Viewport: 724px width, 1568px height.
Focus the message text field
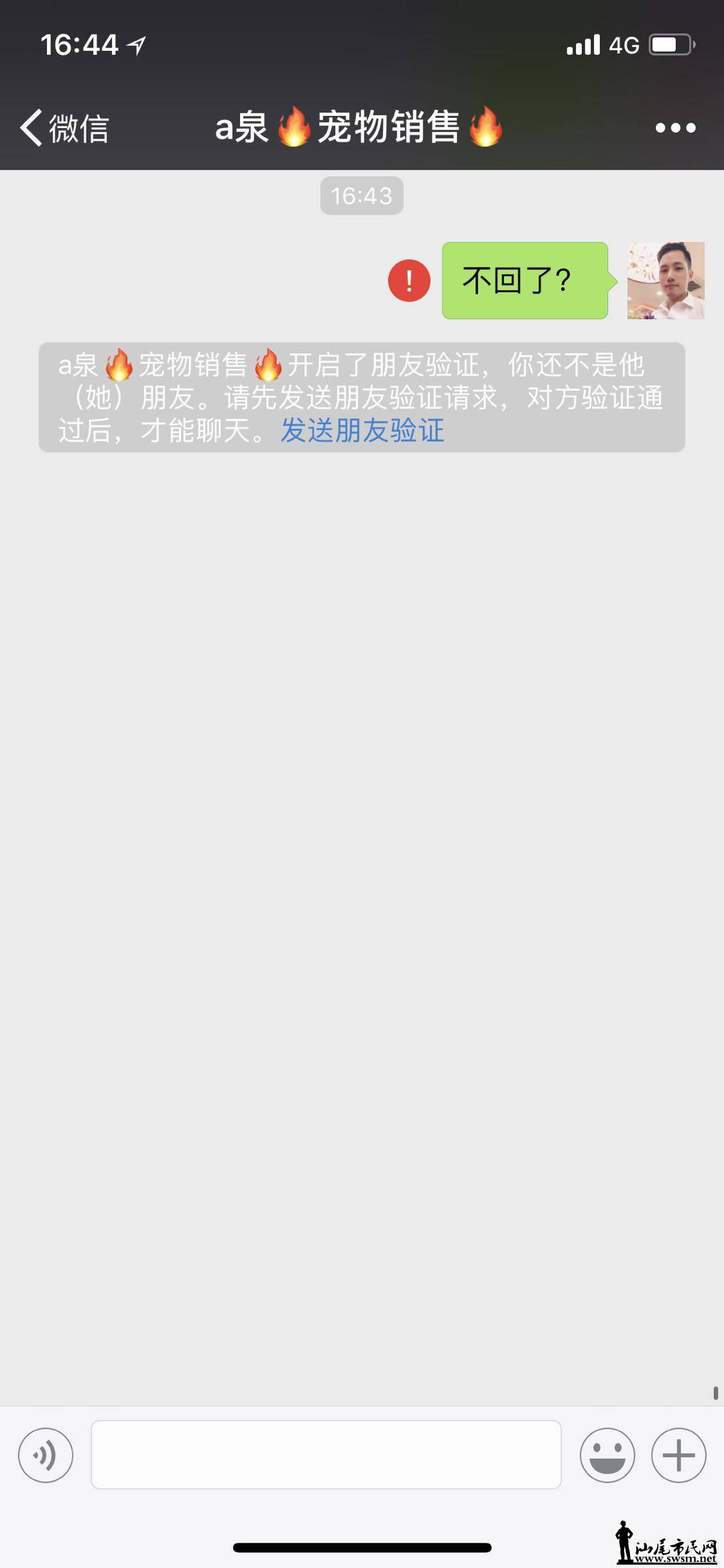326,1455
